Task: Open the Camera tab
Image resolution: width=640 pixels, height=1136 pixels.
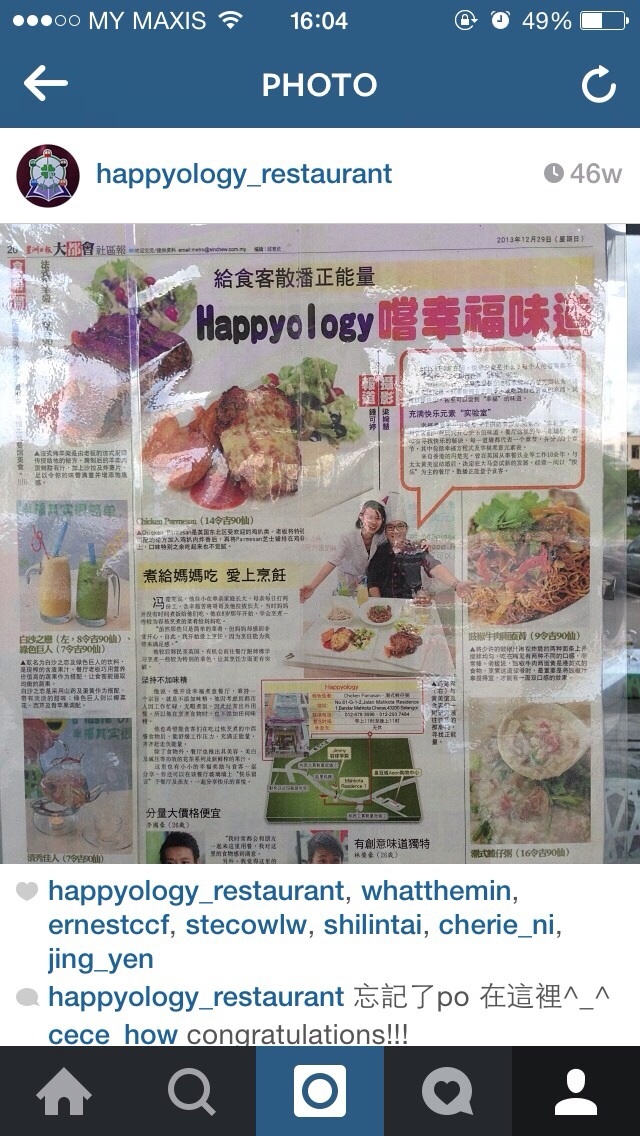Action: coord(320,1092)
